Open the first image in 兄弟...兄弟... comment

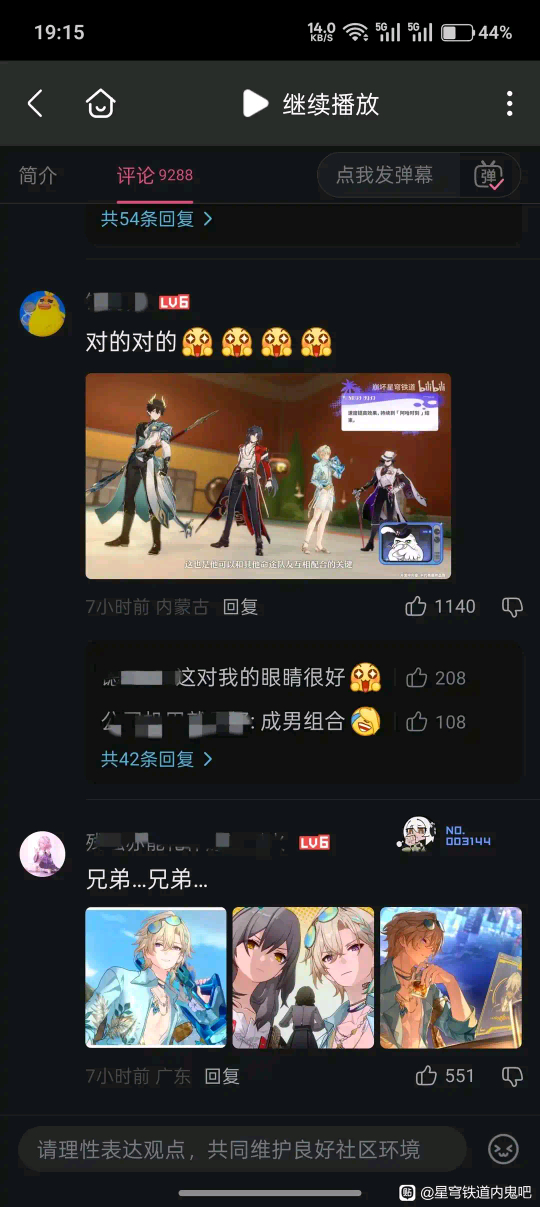tap(156, 977)
